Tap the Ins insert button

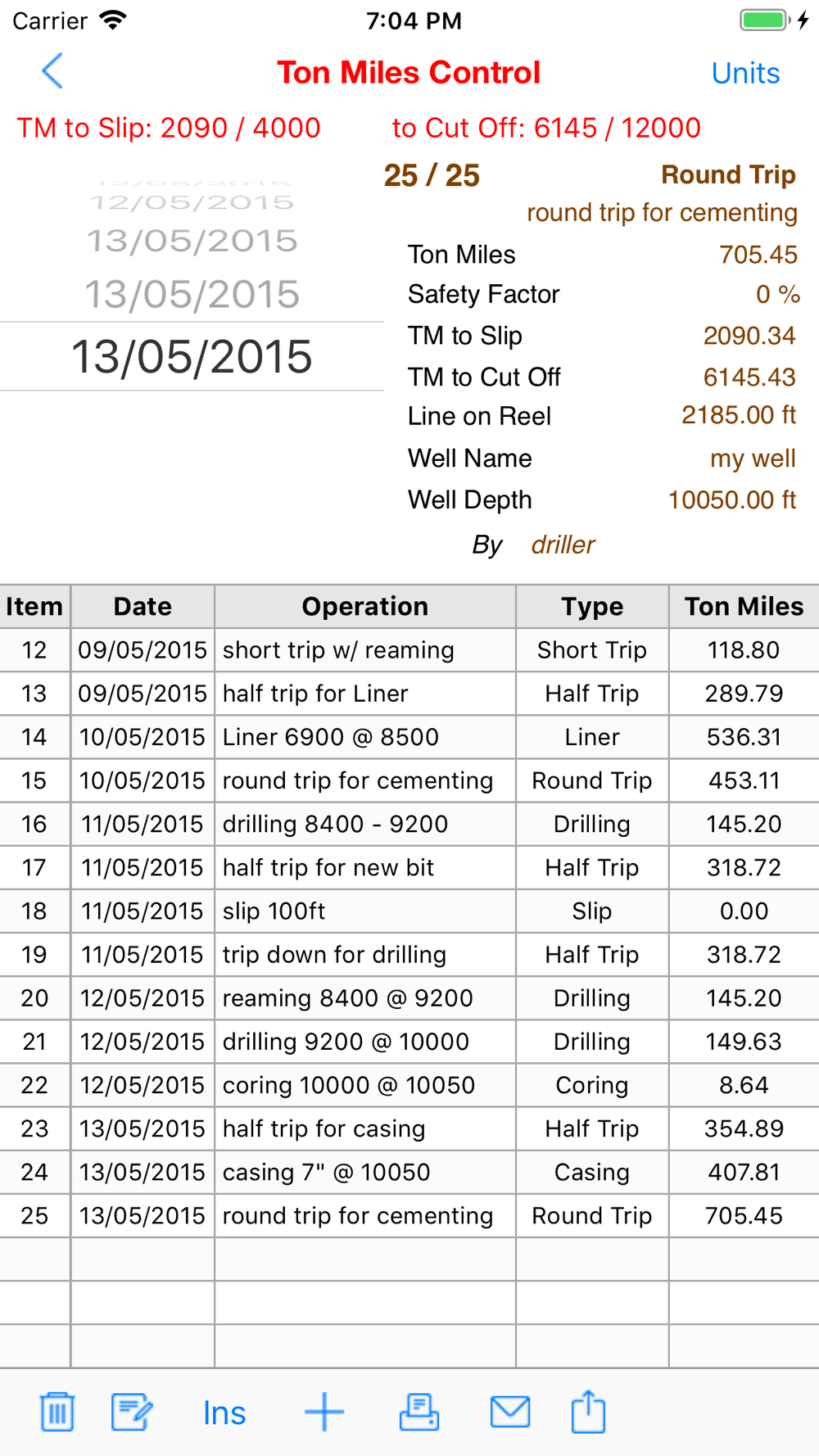(224, 1413)
